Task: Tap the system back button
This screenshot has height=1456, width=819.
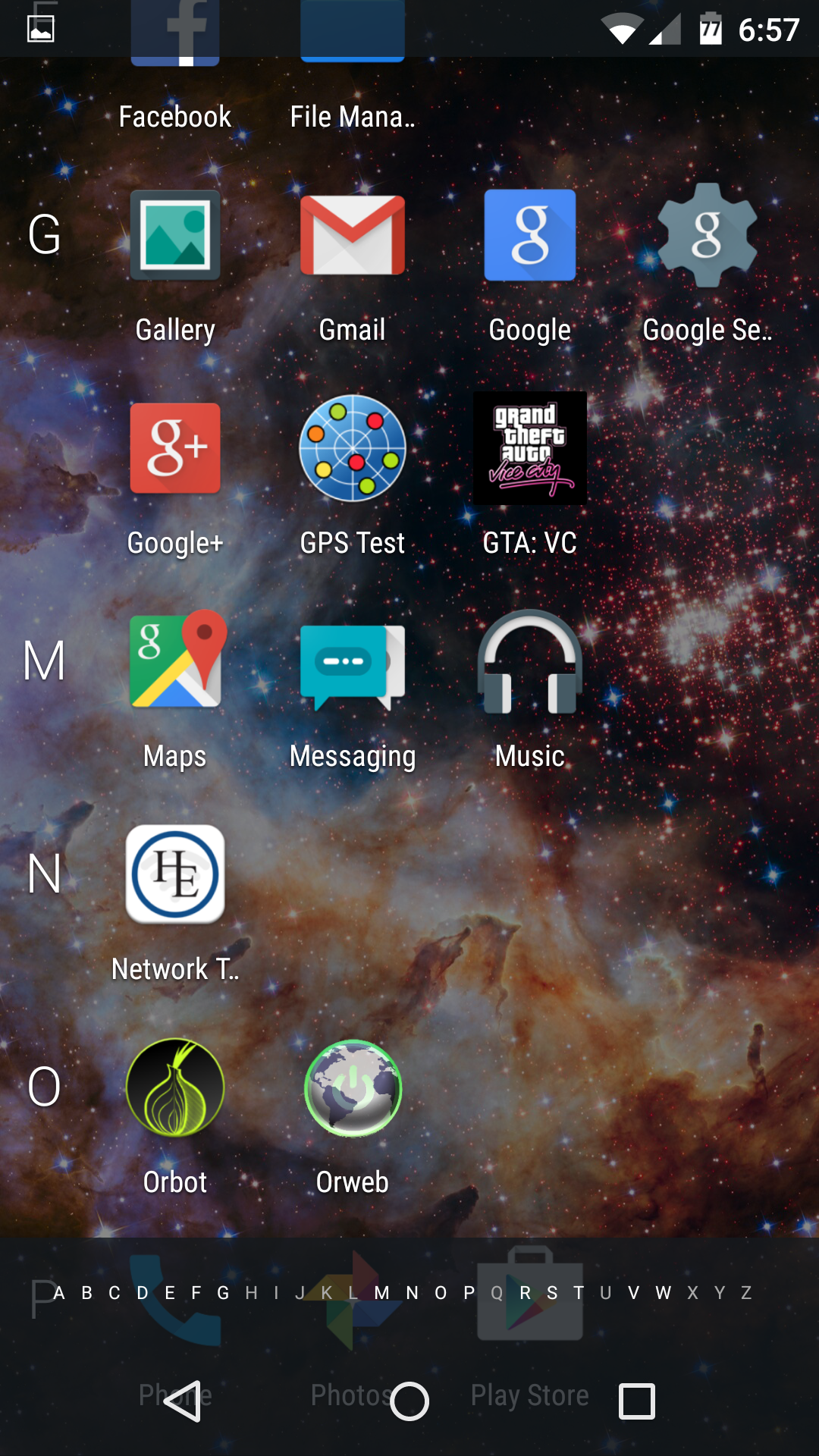Action: (x=182, y=1401)
